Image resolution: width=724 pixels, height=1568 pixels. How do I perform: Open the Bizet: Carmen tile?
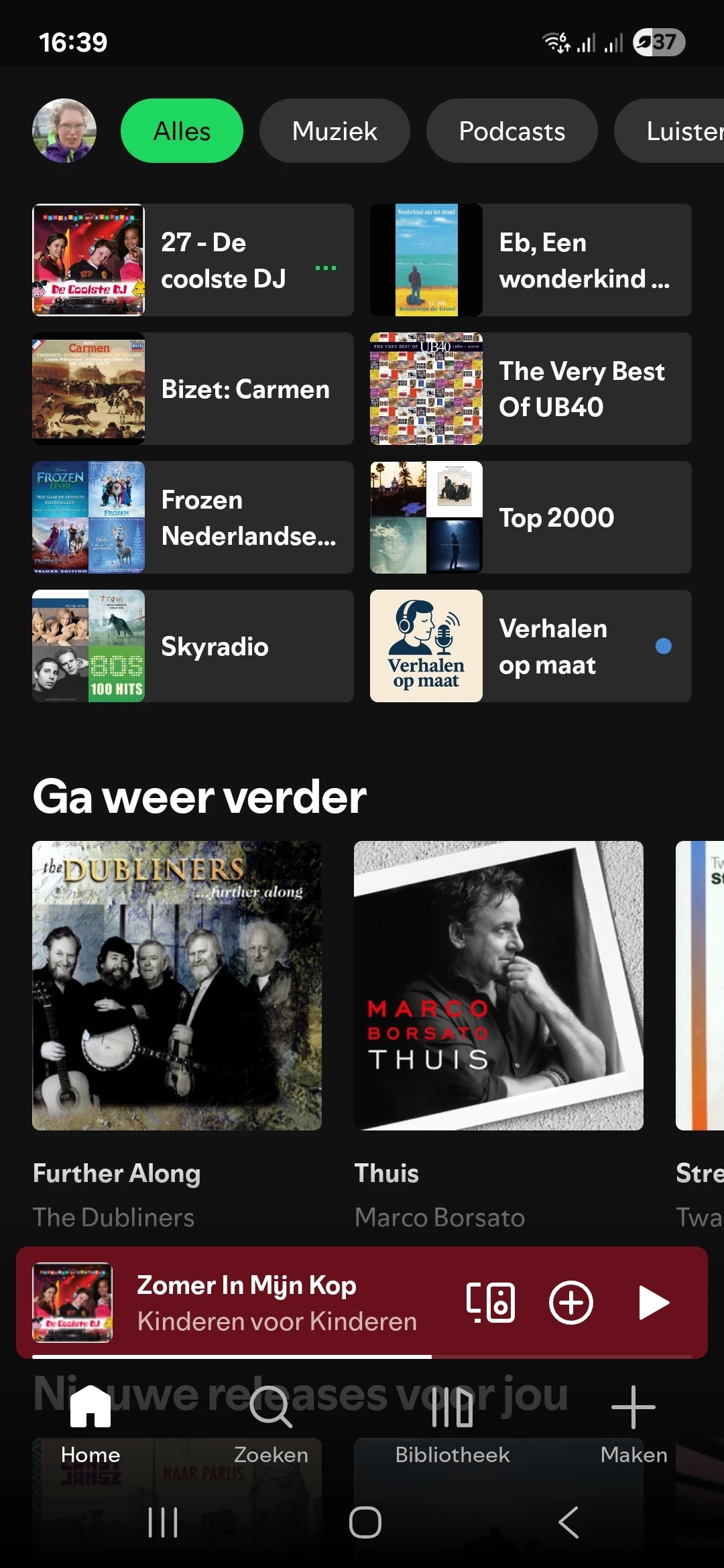coord(193,389)
